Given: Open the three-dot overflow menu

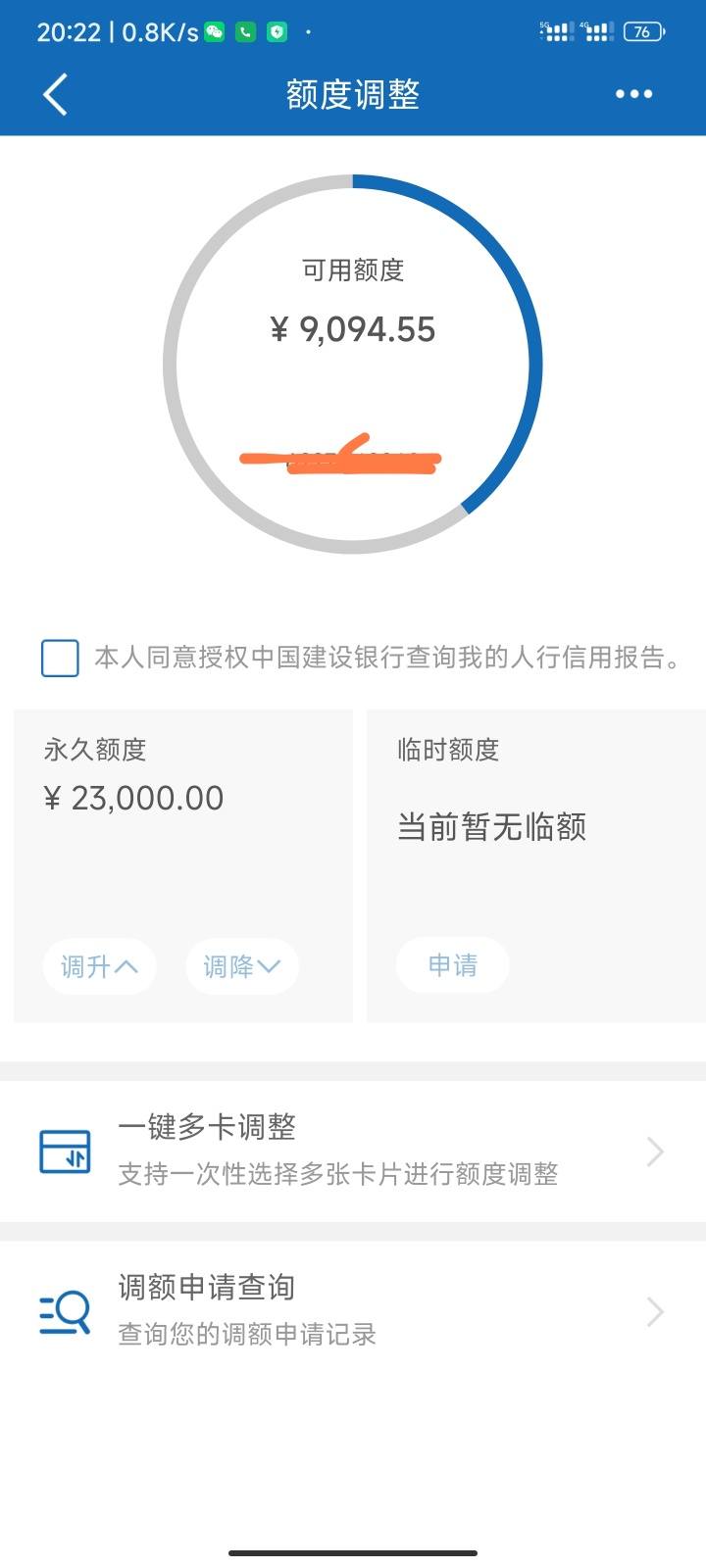Looking at the screenshot, I should point(633,94).
